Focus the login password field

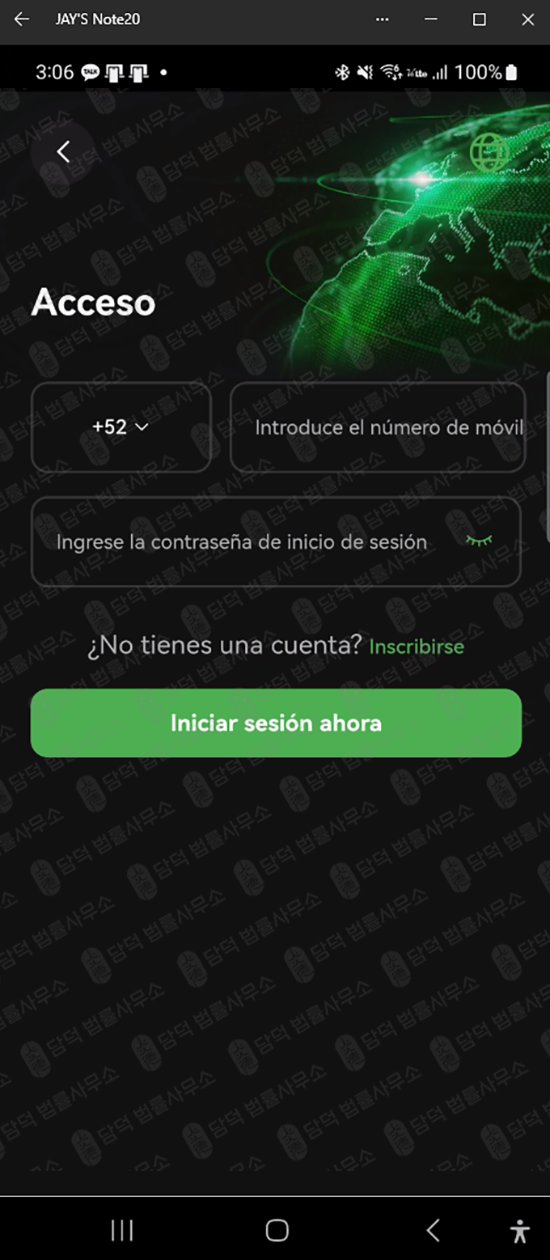click(x=276, y=542)
